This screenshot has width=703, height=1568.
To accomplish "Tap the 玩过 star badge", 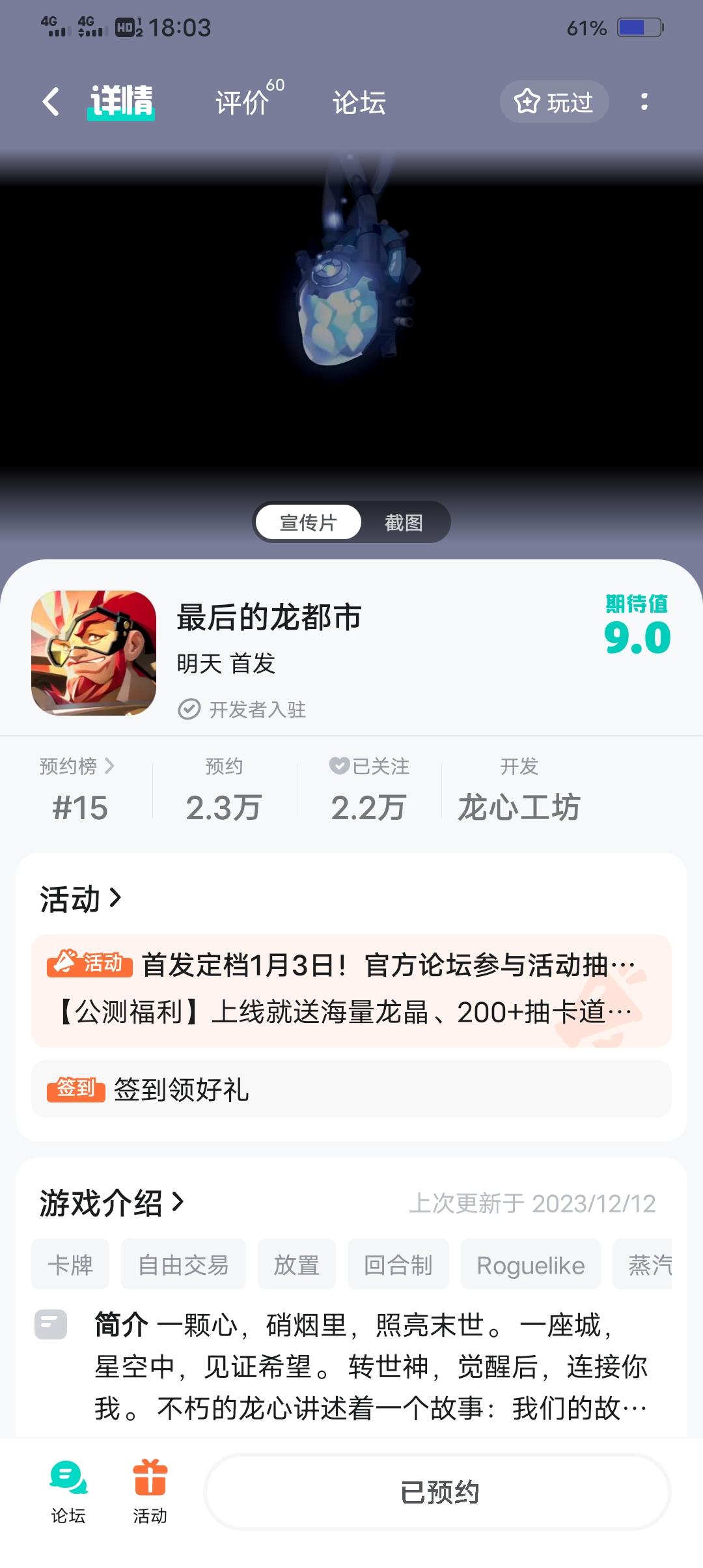I will click(x=554, y=102).
